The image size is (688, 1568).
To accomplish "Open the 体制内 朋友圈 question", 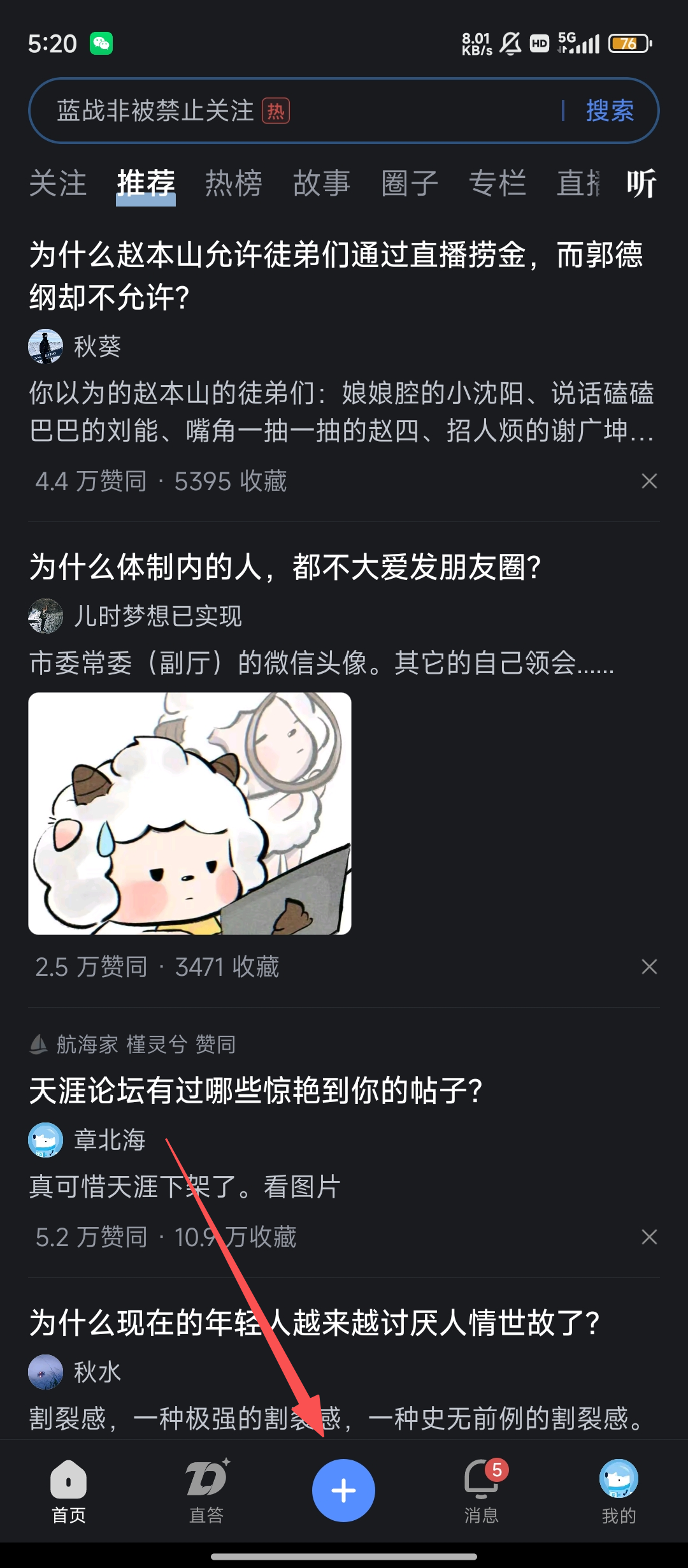I will [285, 567].
